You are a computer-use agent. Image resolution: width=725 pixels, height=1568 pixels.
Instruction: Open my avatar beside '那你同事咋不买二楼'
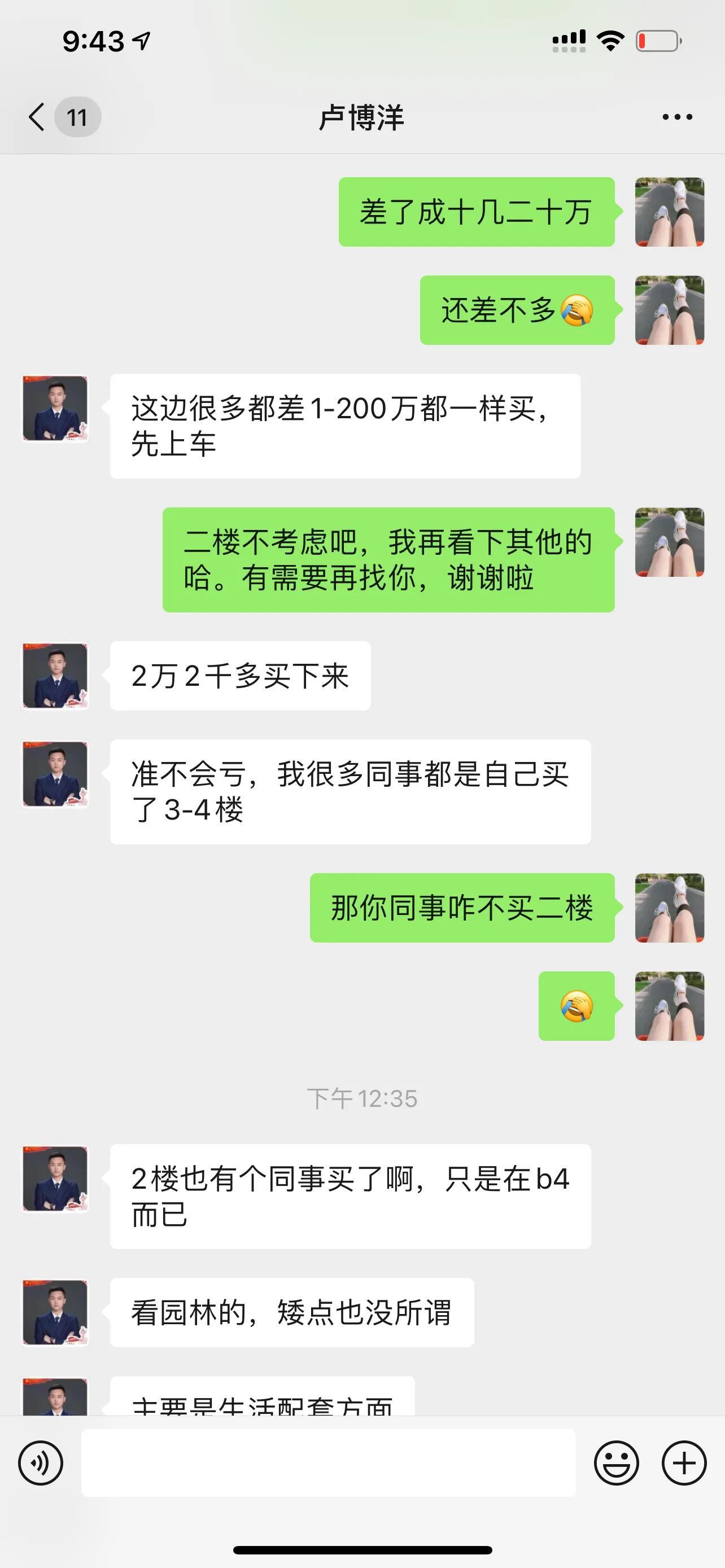[x=669, y=908]
